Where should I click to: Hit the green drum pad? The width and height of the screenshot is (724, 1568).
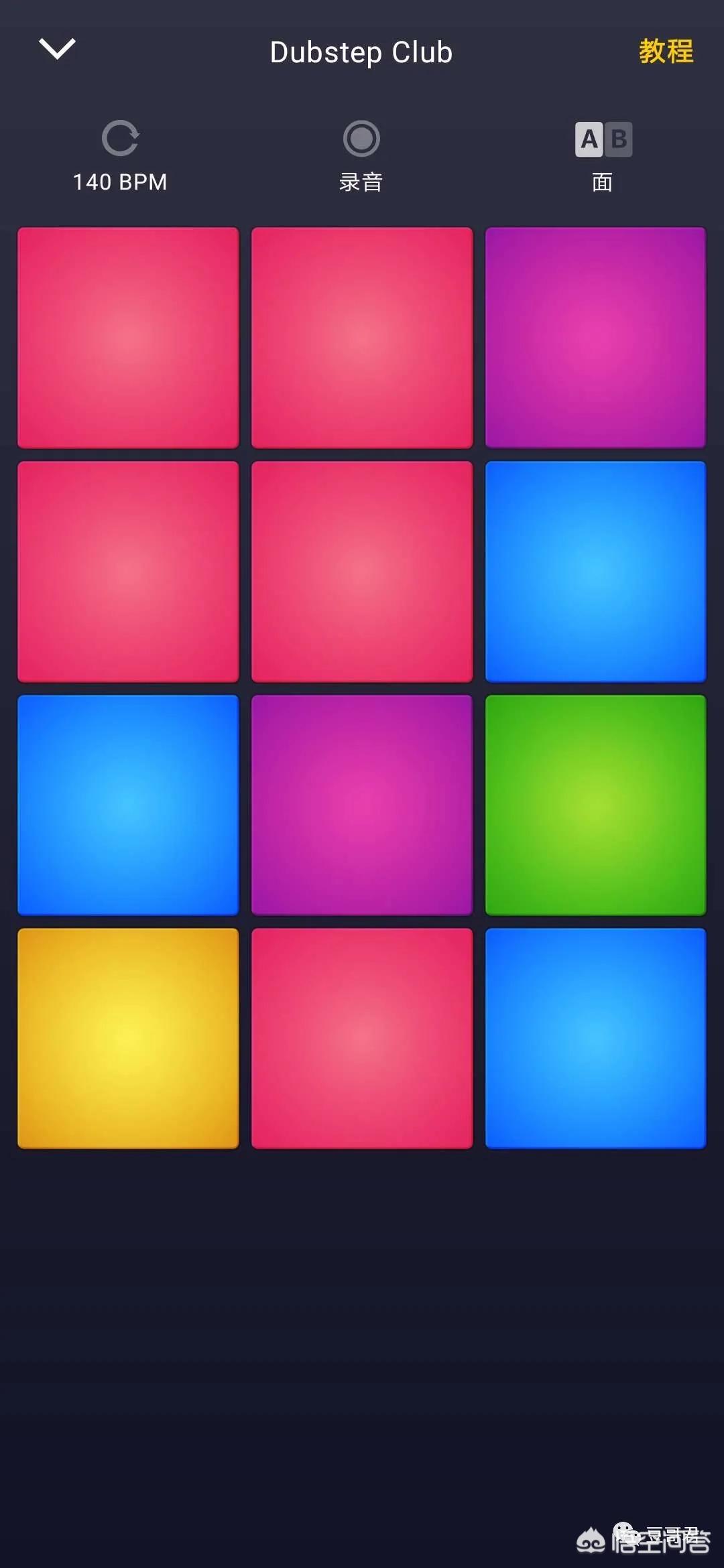point(595,805)
